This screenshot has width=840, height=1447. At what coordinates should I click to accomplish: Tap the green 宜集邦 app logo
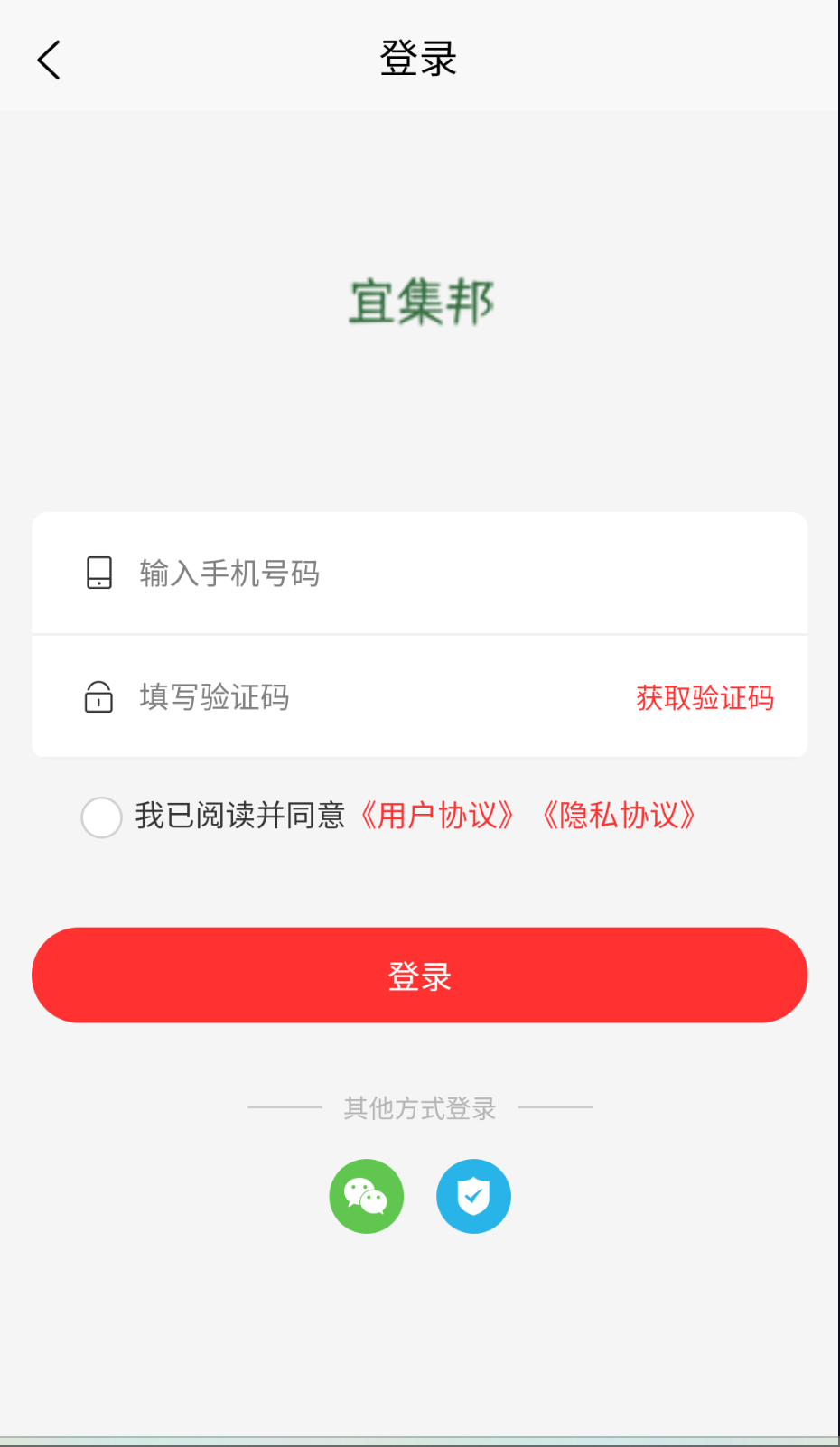[420, 302]
